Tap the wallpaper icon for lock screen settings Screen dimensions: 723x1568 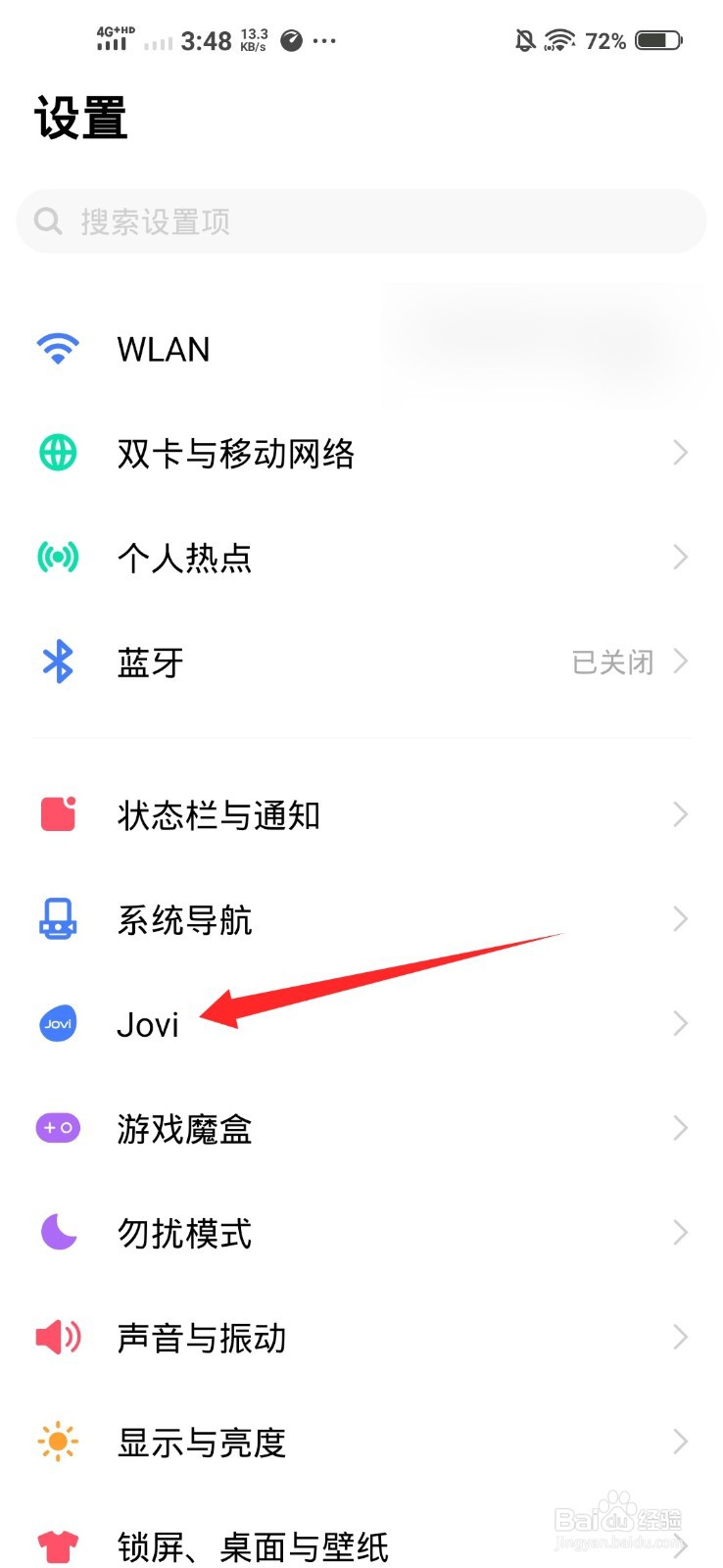point(57,1545)
